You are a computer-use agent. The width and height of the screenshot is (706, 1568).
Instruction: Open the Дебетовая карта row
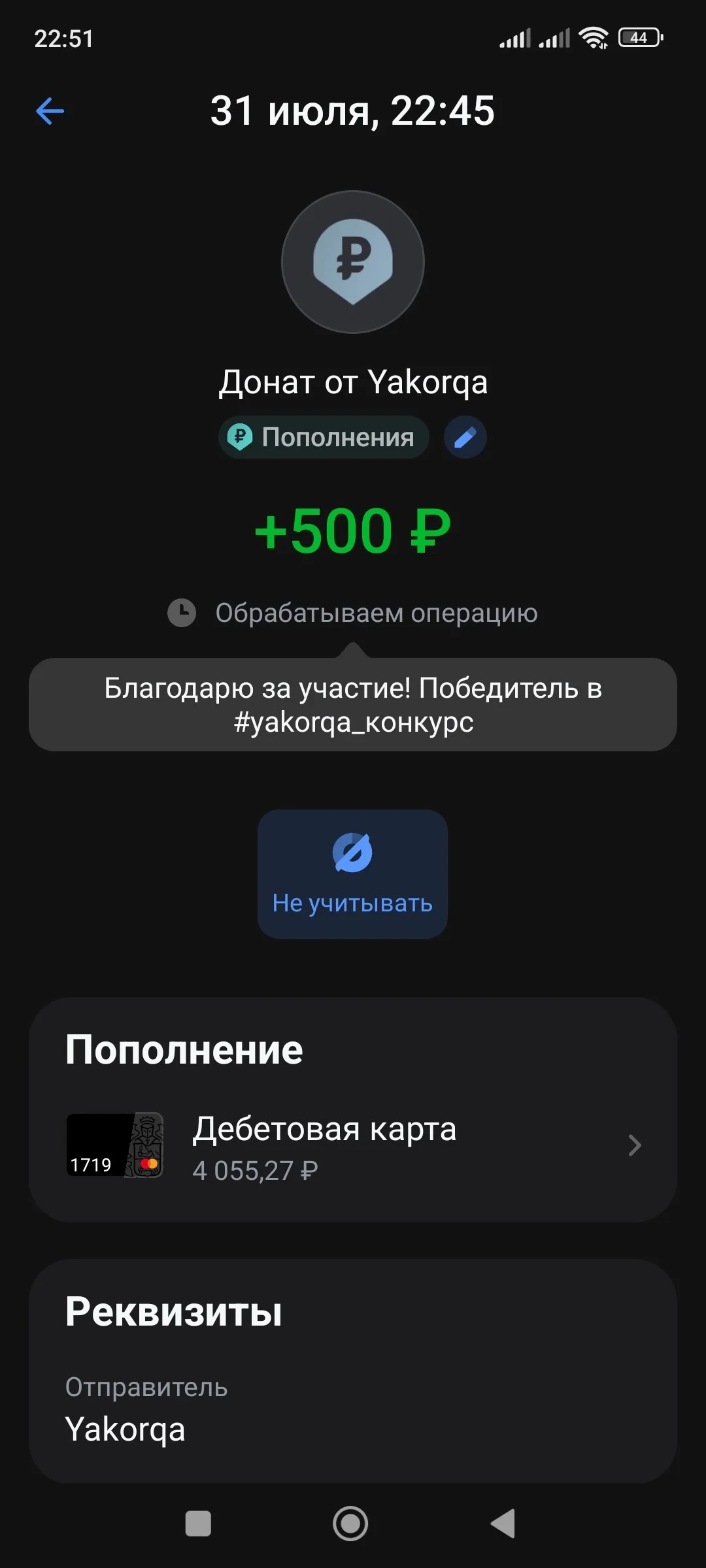(353, 1146)
